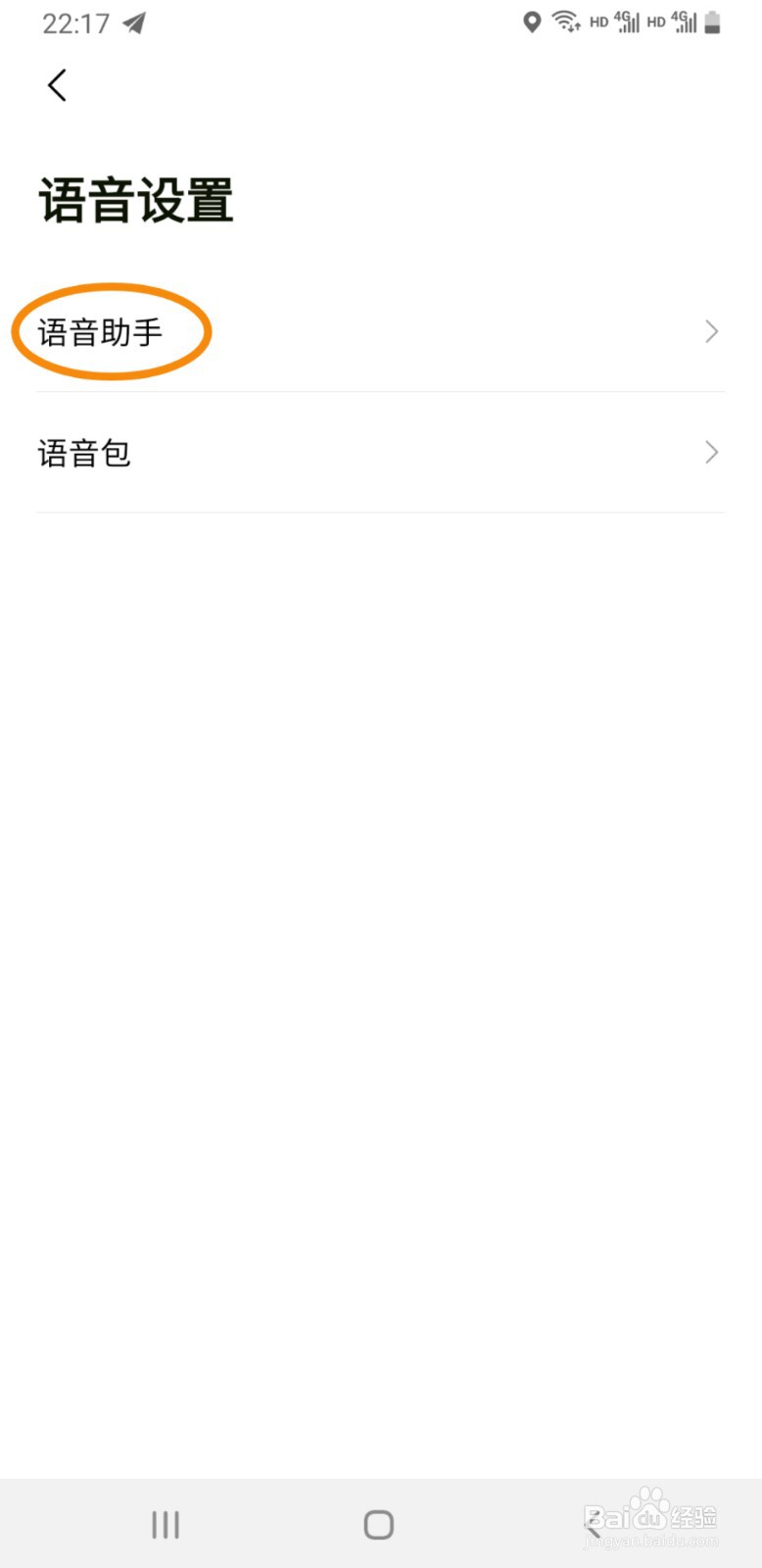Expand 语音助手 via its right chevron
The image size is (762, 1568).
(x=712, y=331)
